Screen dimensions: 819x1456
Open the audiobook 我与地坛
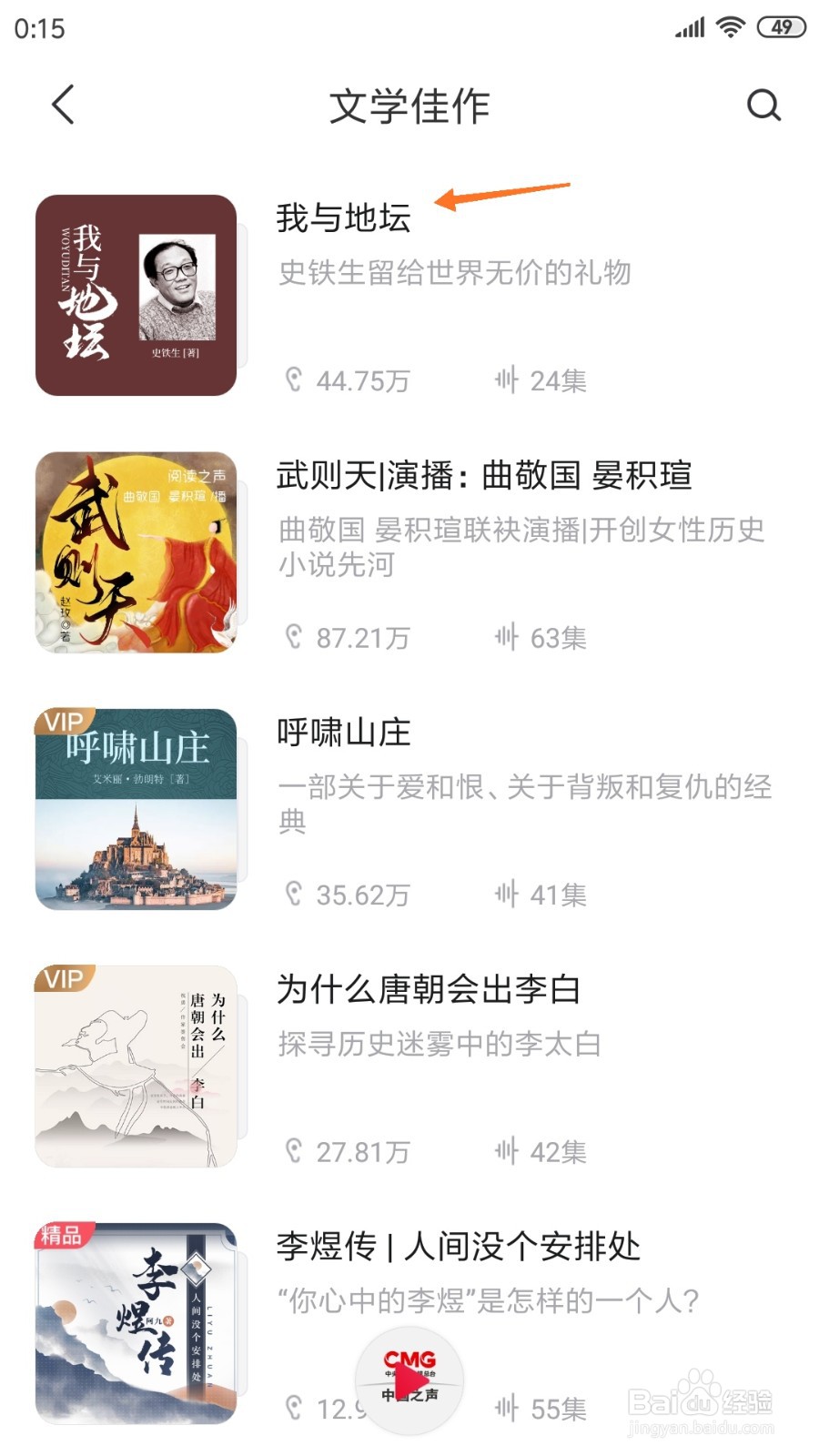point(409,295)
